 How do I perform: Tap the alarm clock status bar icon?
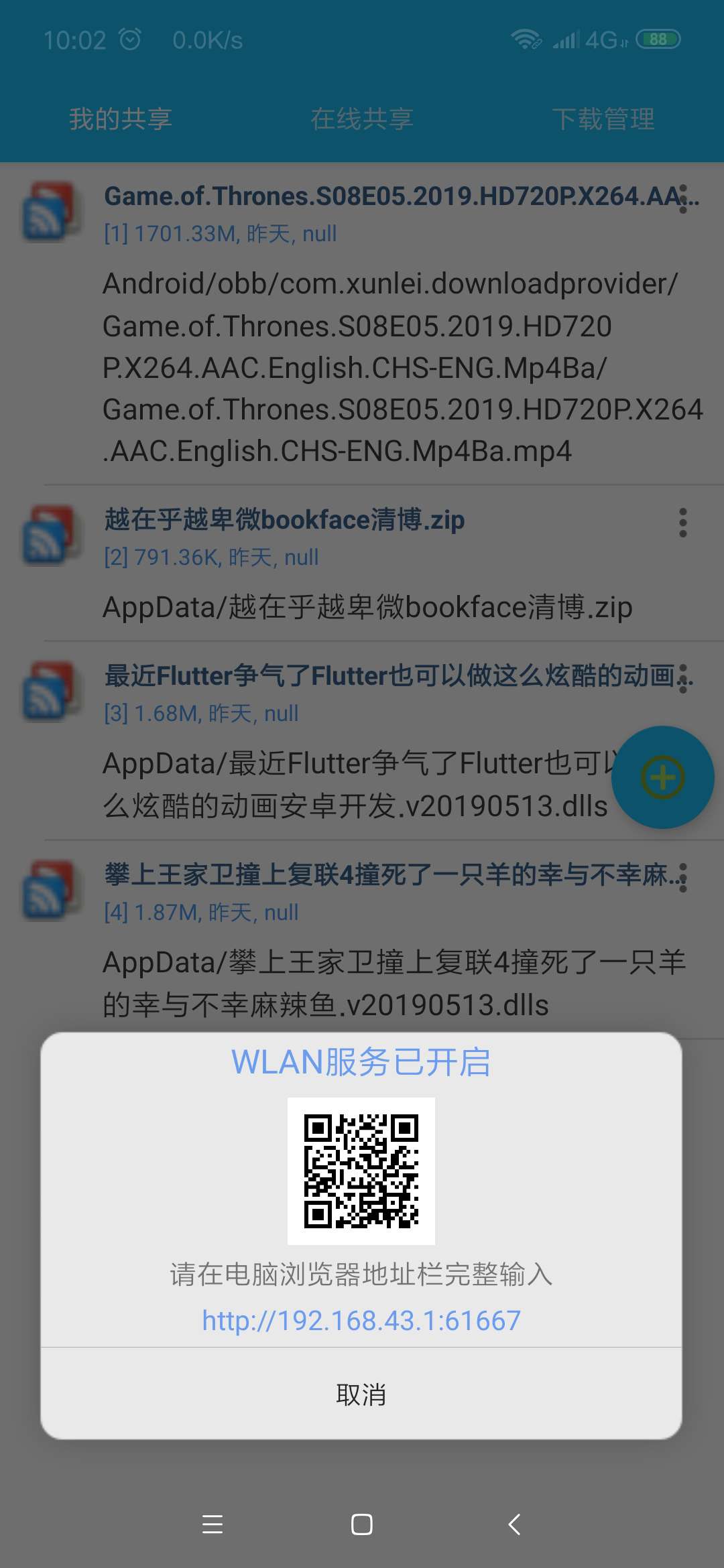pyautogui.click(x=129, y=40)
